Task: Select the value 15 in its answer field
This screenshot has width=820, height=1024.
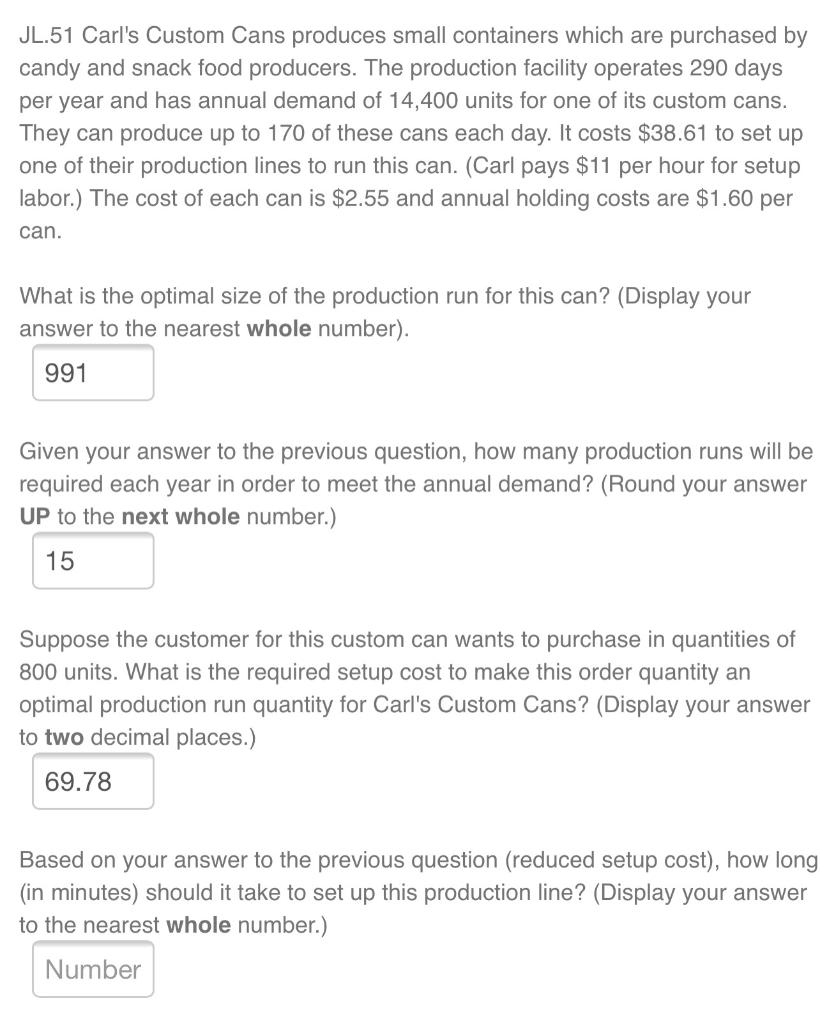Action: tap(58, 561)
